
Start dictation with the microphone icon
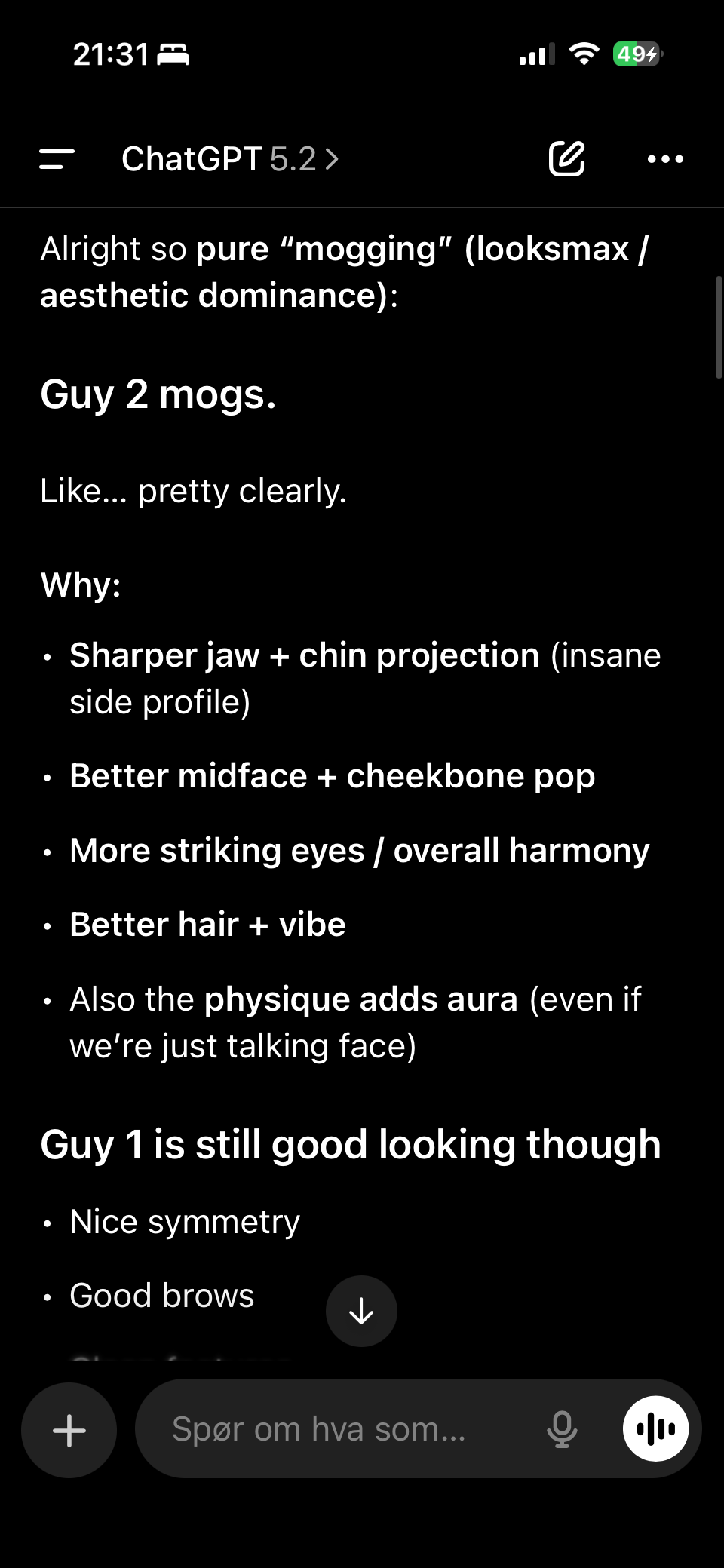point(562,1428)
